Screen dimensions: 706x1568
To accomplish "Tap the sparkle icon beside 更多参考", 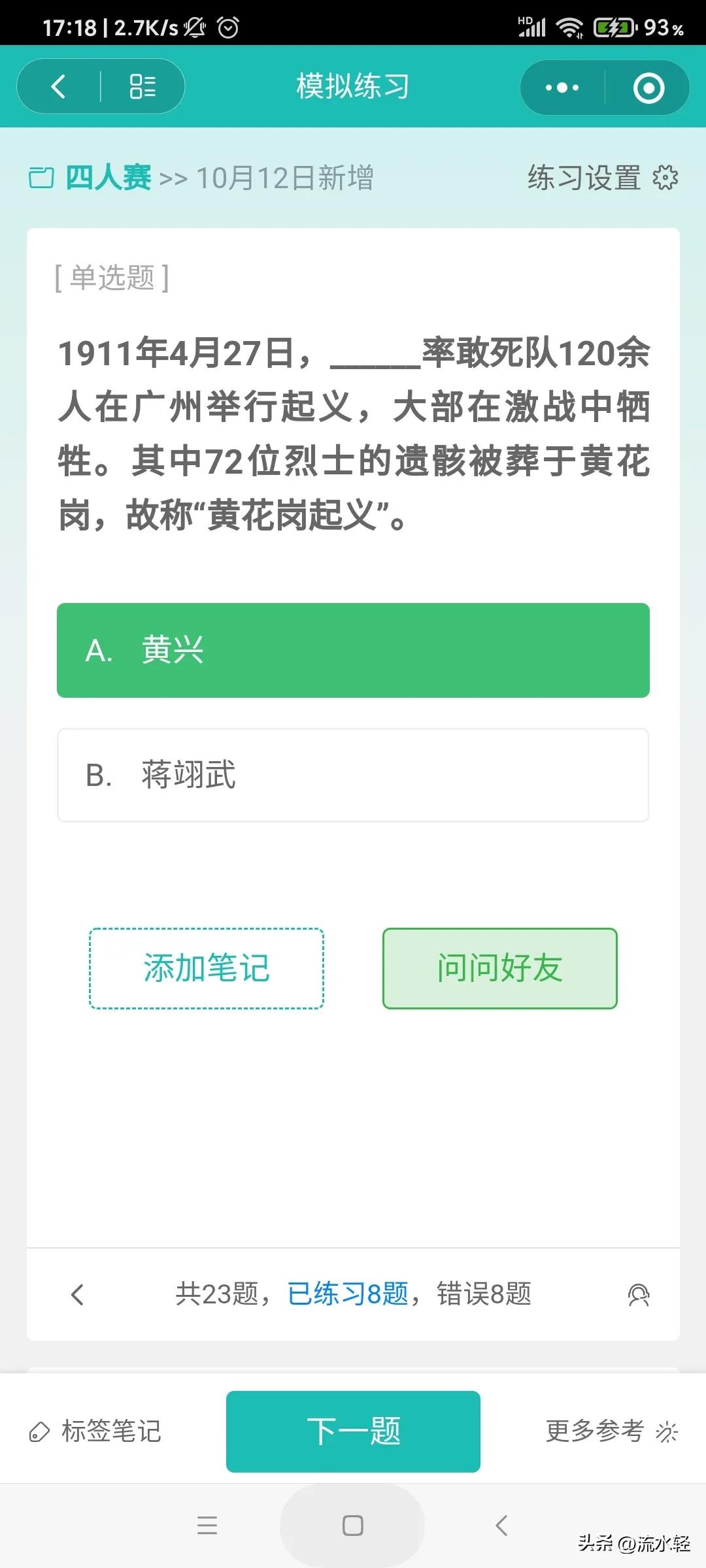I will pyautogui.click(x=667, y=1431).
